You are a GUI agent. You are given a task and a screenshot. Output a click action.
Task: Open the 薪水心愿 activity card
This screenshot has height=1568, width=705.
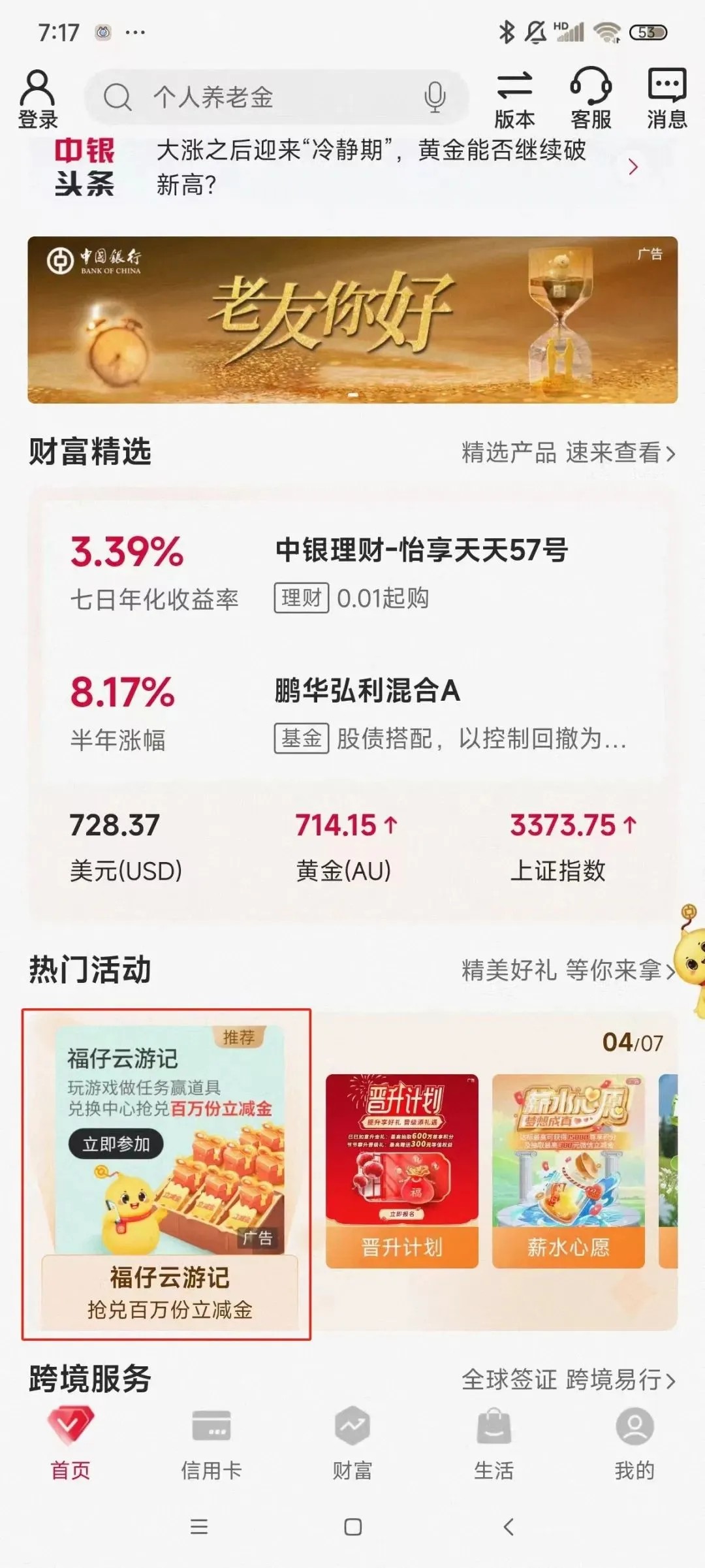click(568, 1170)
